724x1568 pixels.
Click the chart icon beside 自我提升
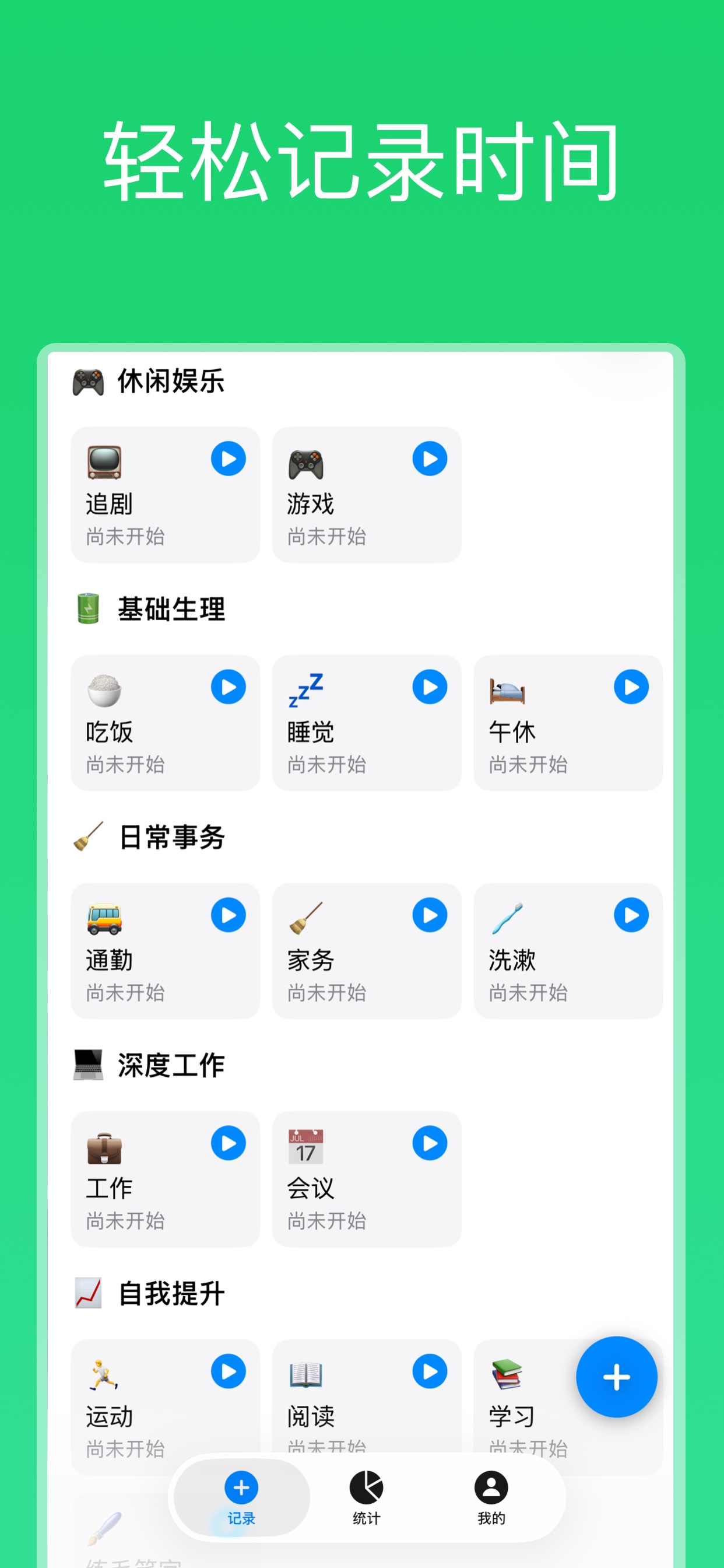[x=88, y=1293]
